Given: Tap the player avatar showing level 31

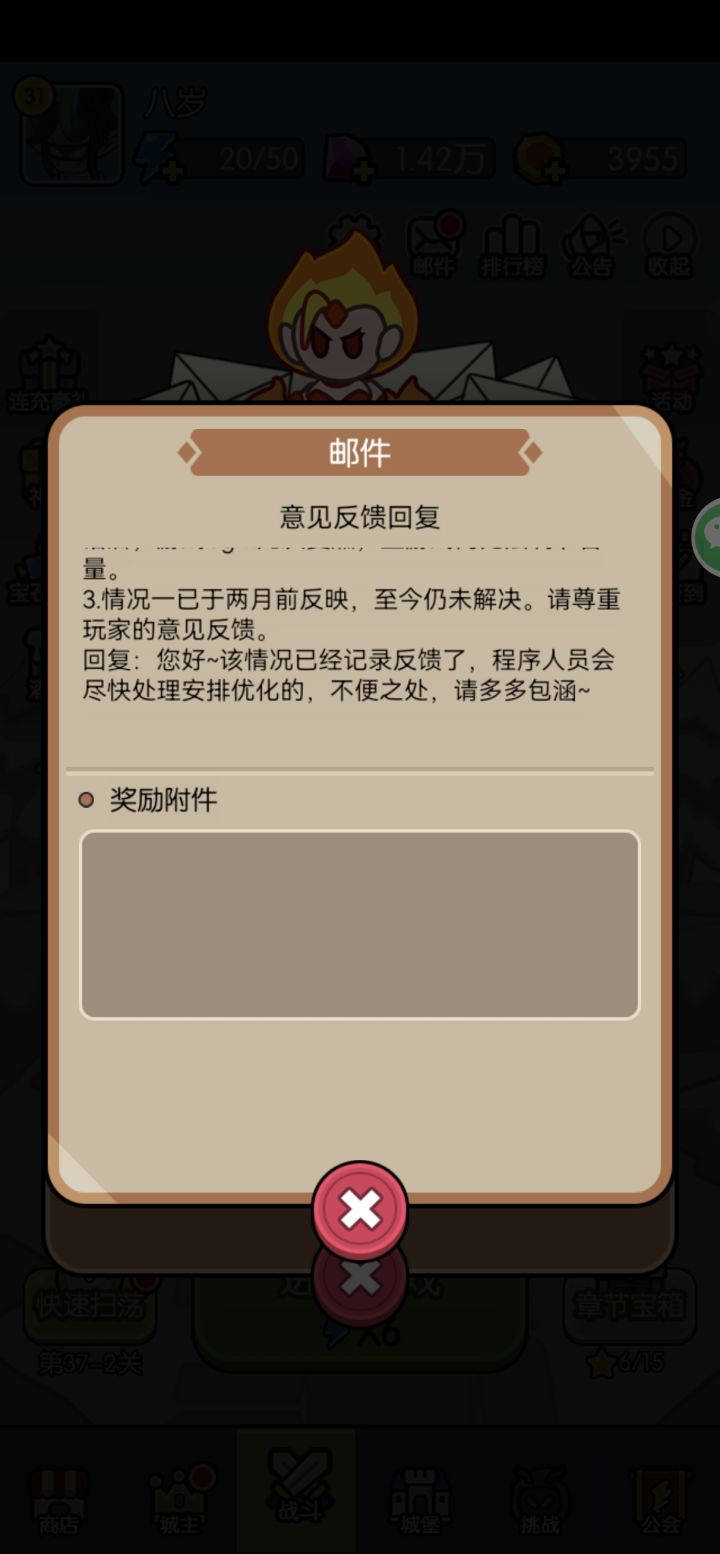Looking at the screenshot, I should click(68, 135).
